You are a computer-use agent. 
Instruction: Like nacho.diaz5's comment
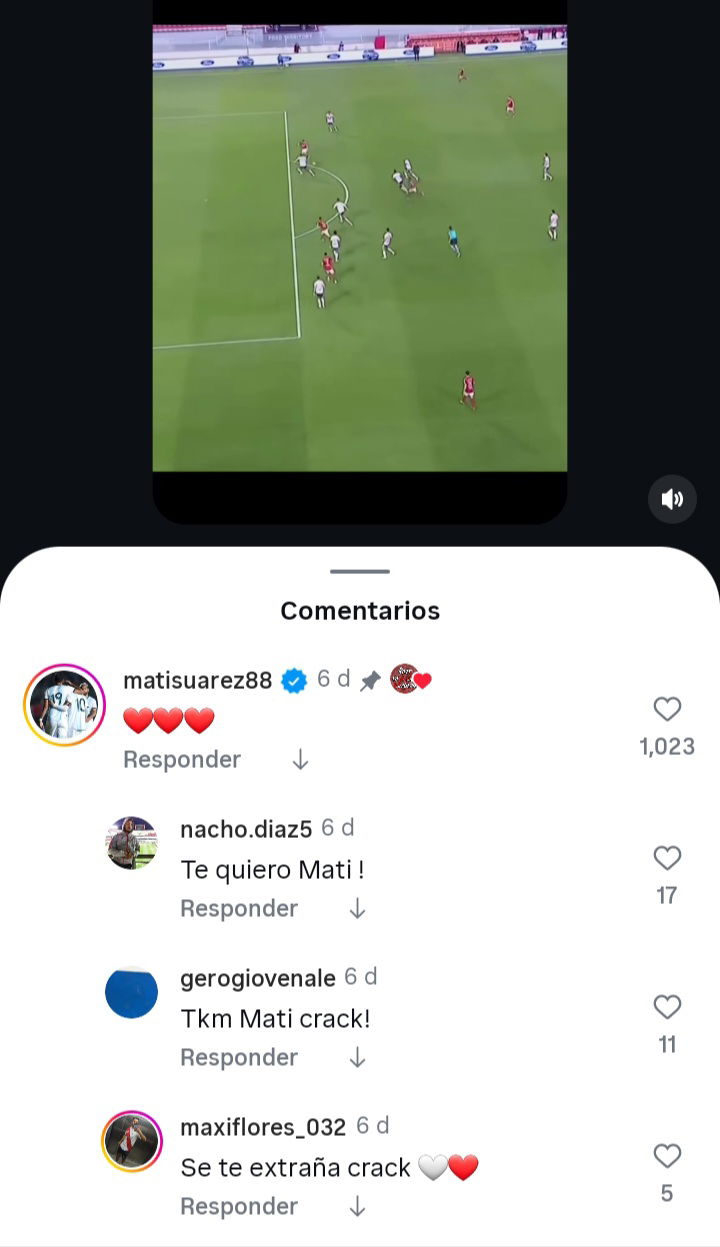(667, 858)
